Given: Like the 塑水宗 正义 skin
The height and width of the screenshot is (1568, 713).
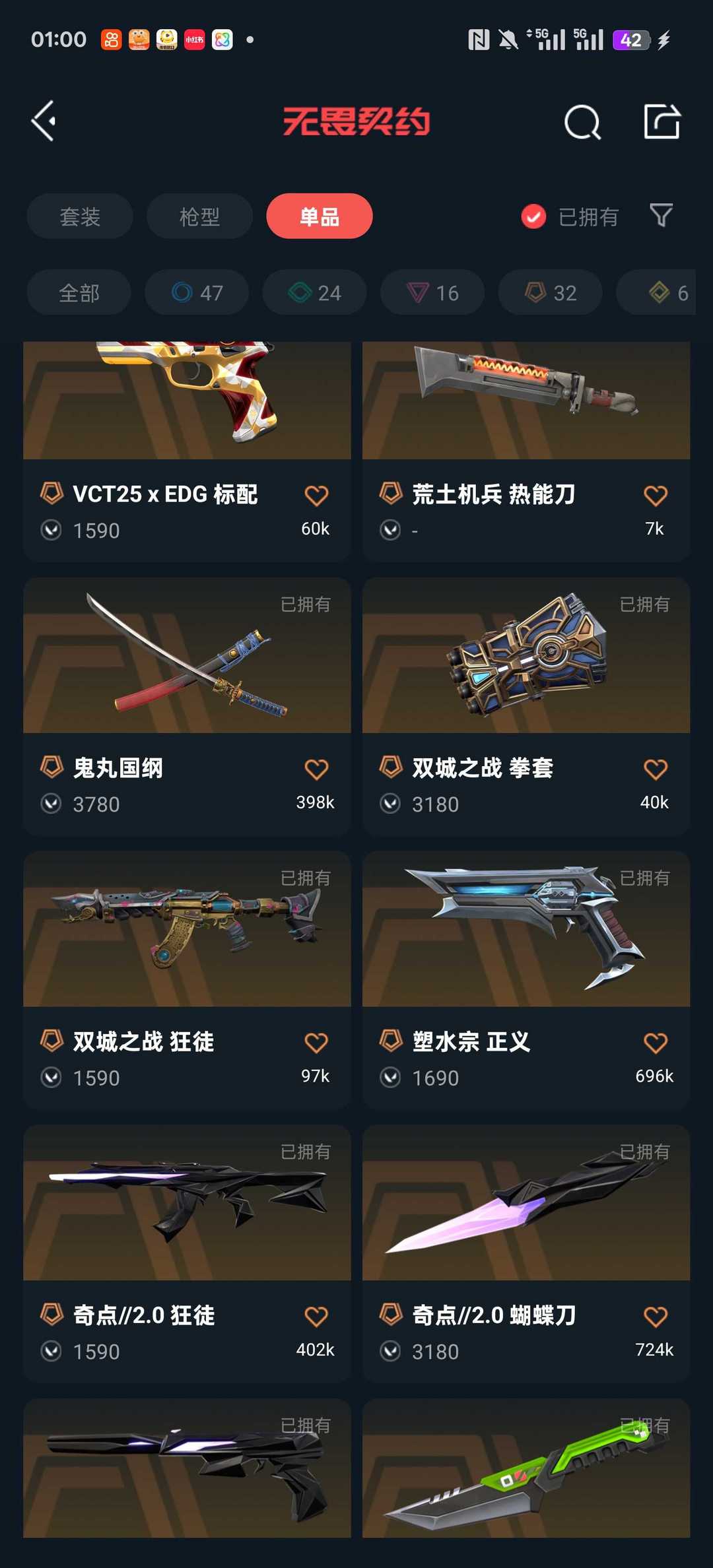Looking at the screenshot, I should [x=655, y=1043].
